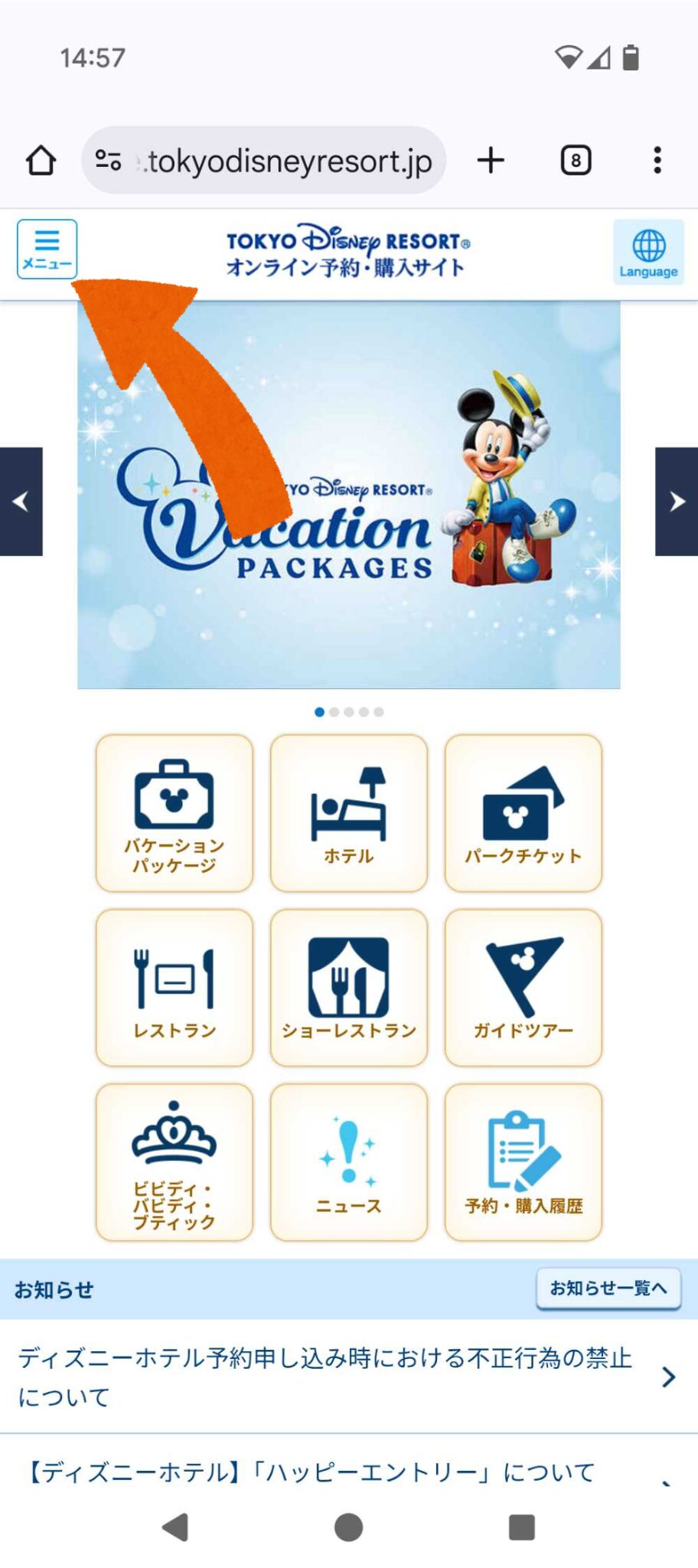Show the open tabs switcher

point(576,161)
